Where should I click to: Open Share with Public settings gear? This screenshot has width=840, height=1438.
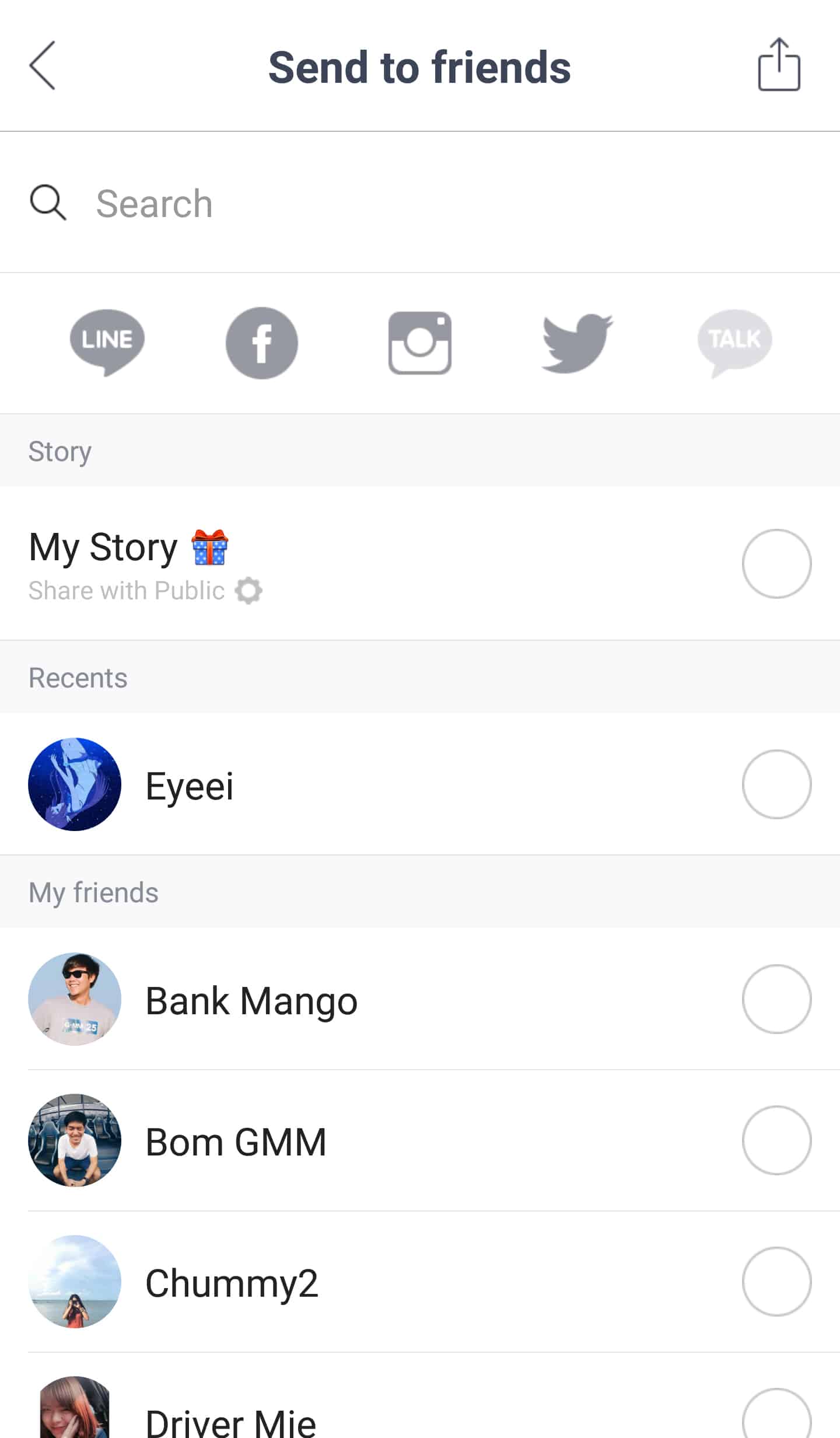(249, 591)
